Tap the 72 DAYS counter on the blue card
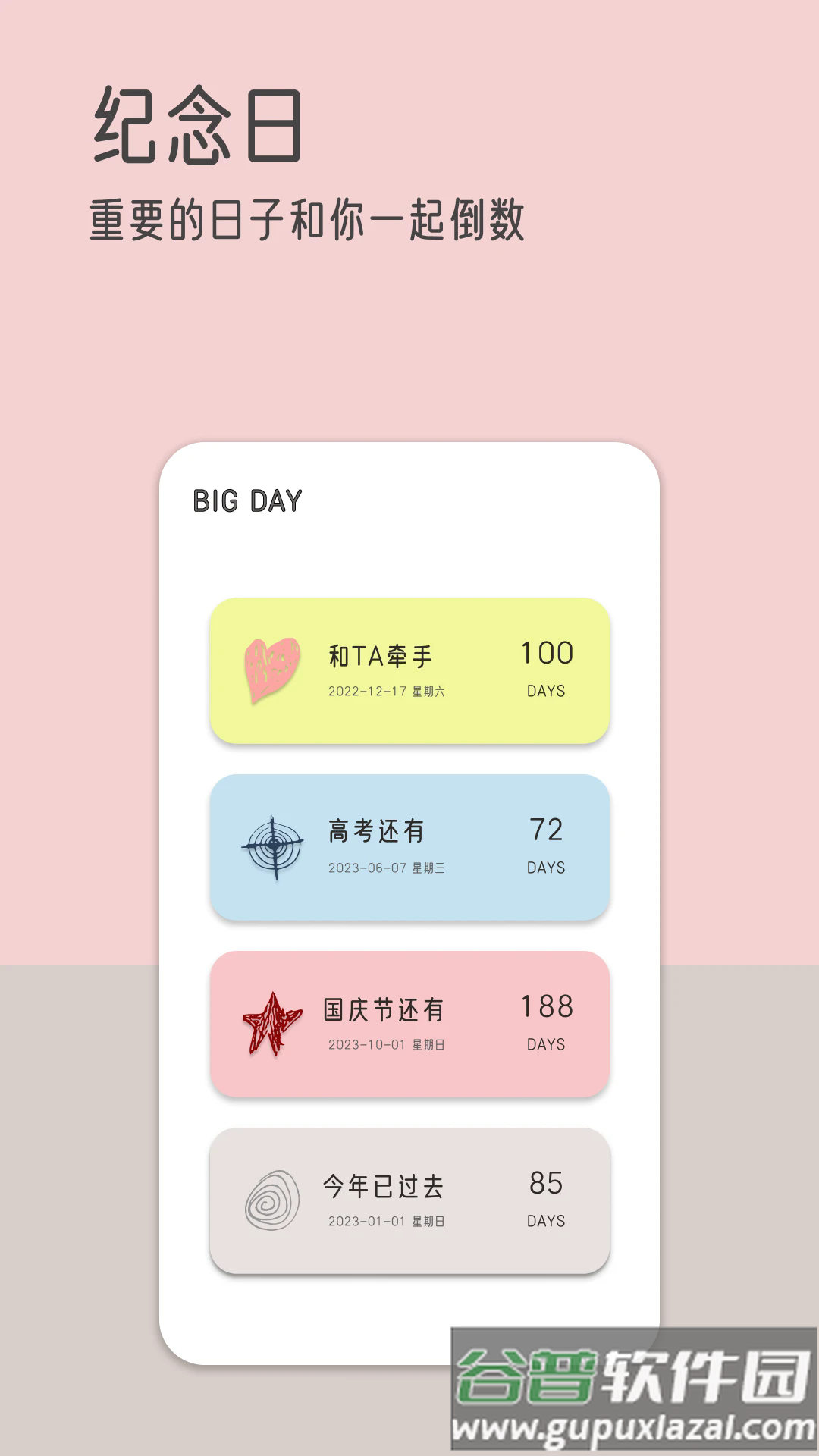Image resolution: width=819 pixels, height=1456 pixels. (547, 846)
